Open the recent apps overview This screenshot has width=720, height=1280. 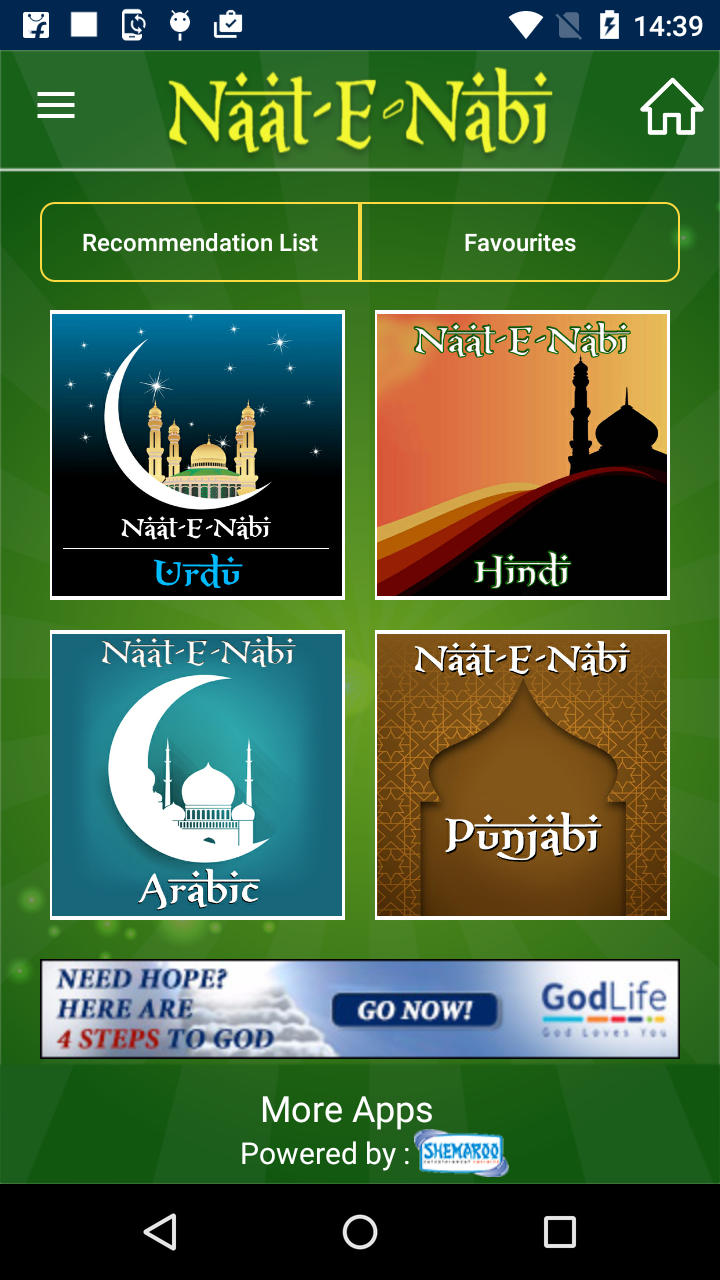click(x=559, y=1232)
